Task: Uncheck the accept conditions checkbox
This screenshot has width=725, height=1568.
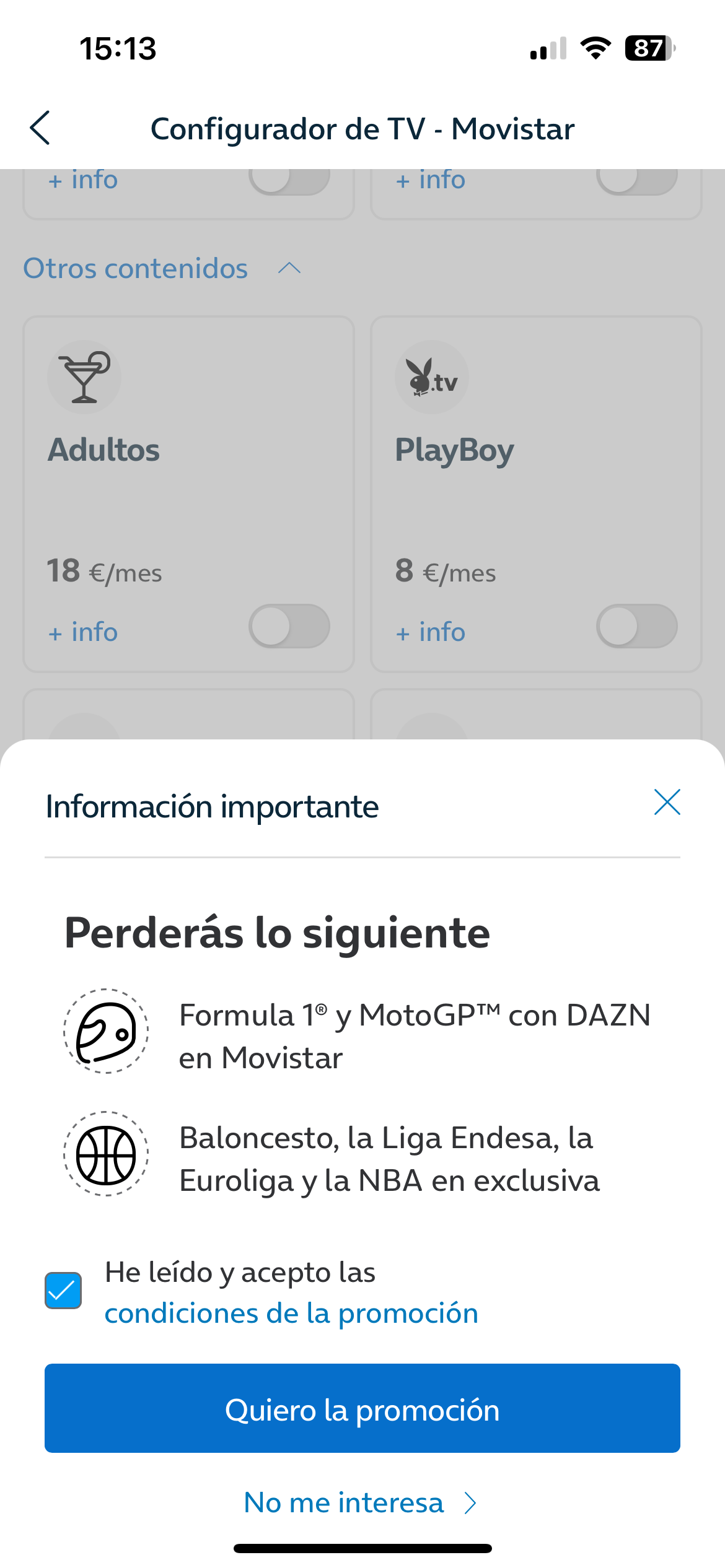Action: (63, 1291)
